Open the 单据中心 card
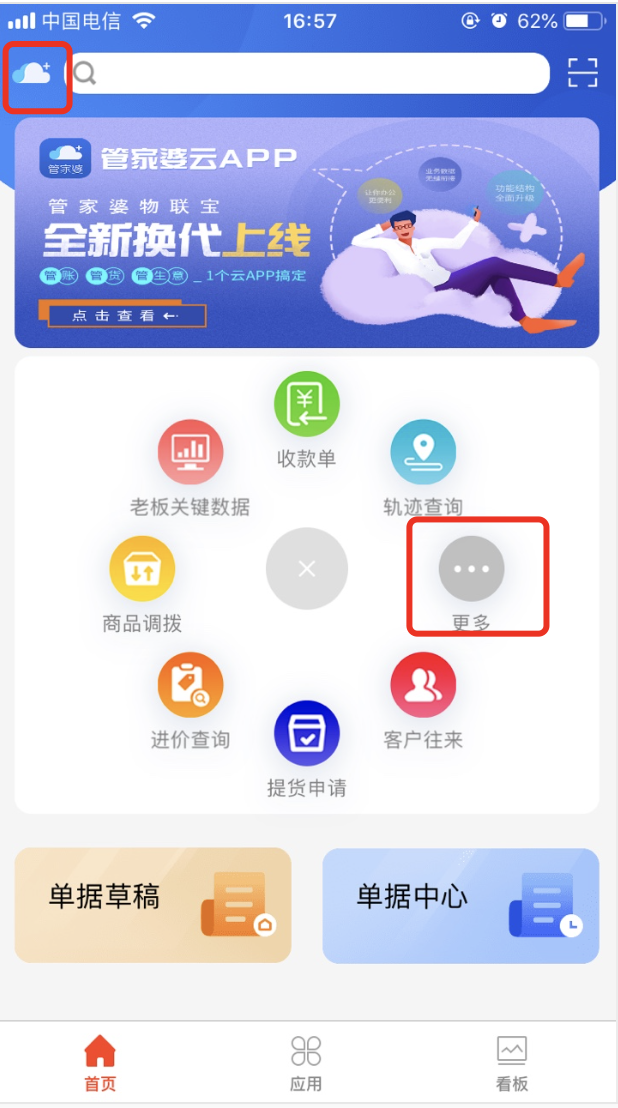 click(x=460, y=905)
